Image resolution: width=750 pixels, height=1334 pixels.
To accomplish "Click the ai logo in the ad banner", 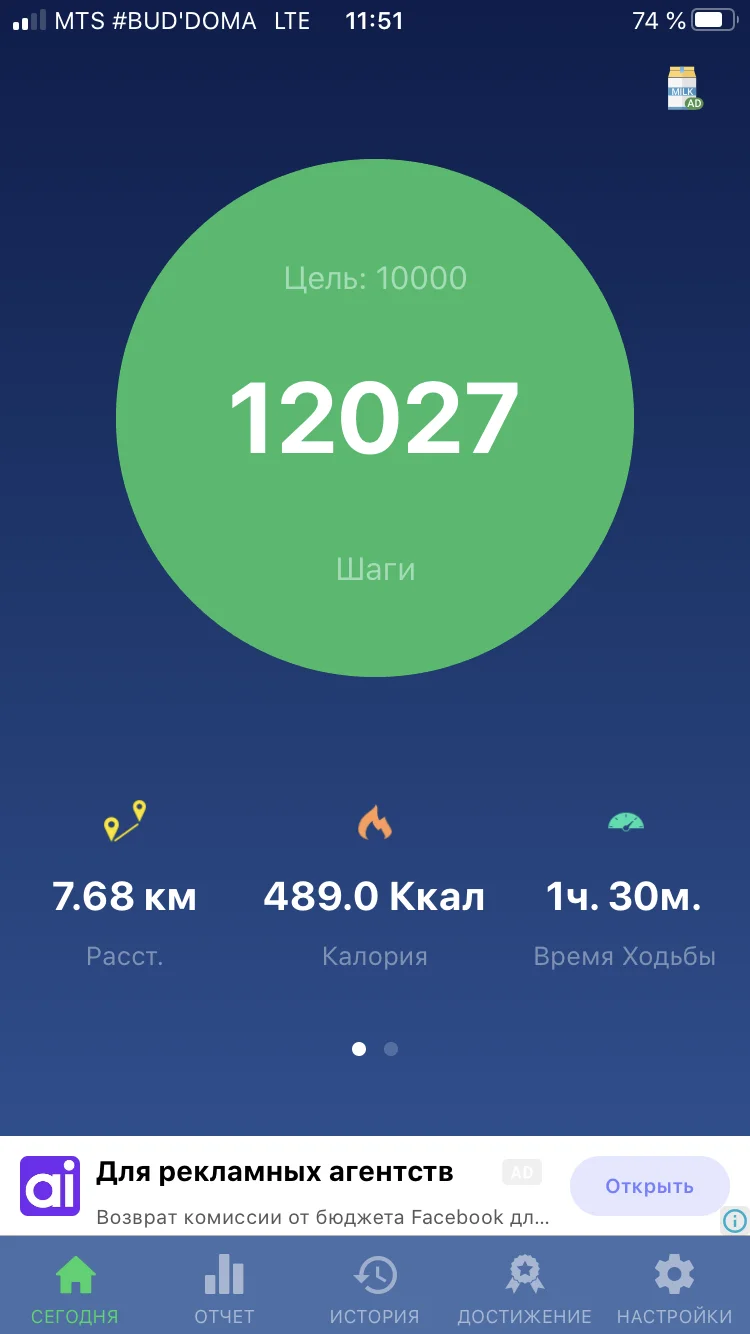I will 50,1186.
